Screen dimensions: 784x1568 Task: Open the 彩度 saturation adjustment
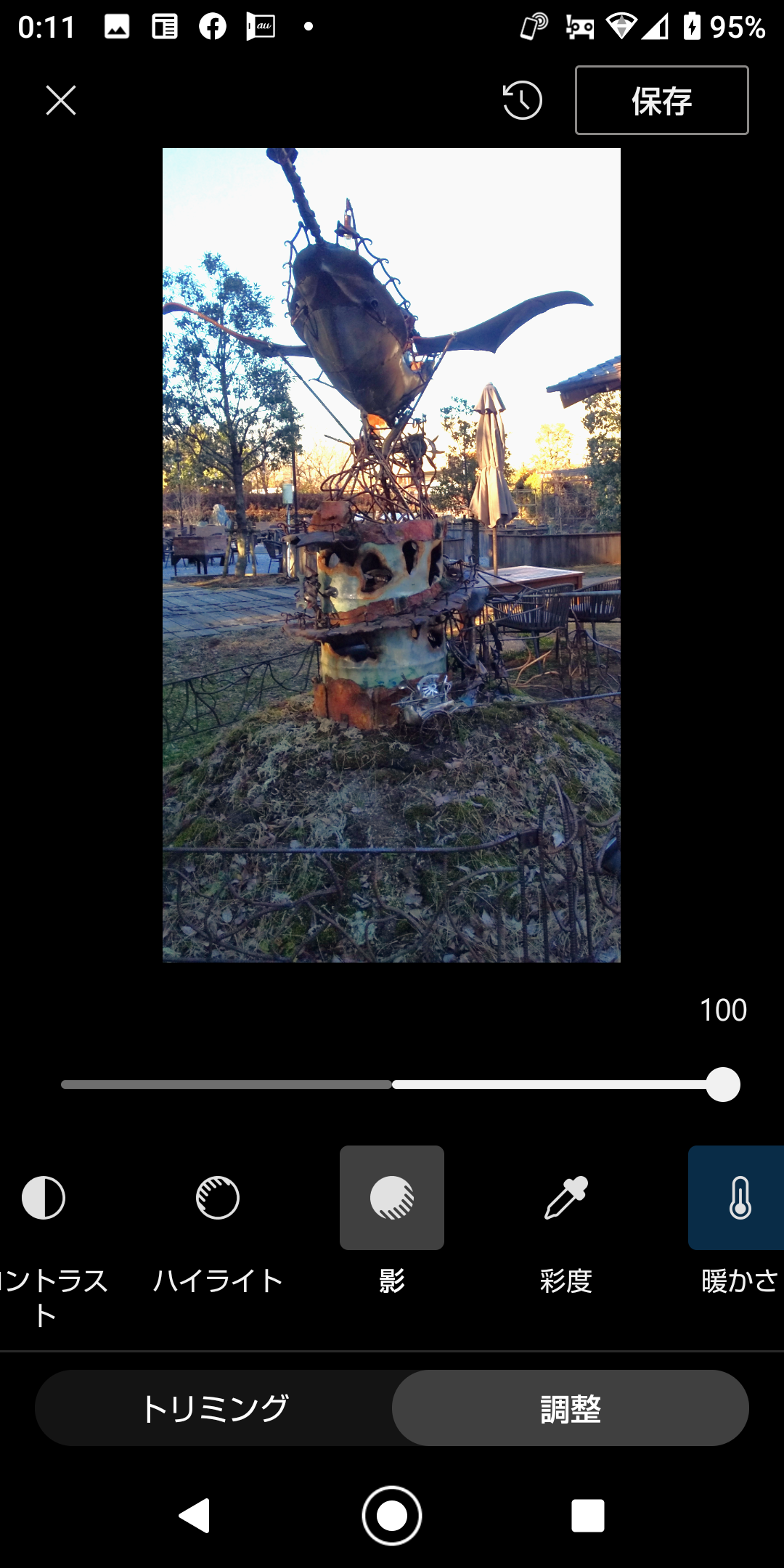pos(566,1198)
